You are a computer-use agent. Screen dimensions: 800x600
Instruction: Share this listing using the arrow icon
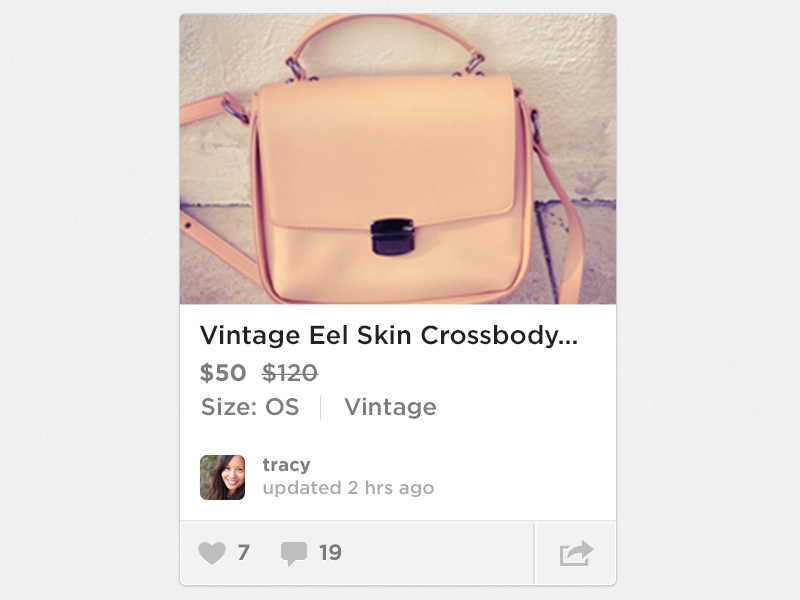pos(576,553)
